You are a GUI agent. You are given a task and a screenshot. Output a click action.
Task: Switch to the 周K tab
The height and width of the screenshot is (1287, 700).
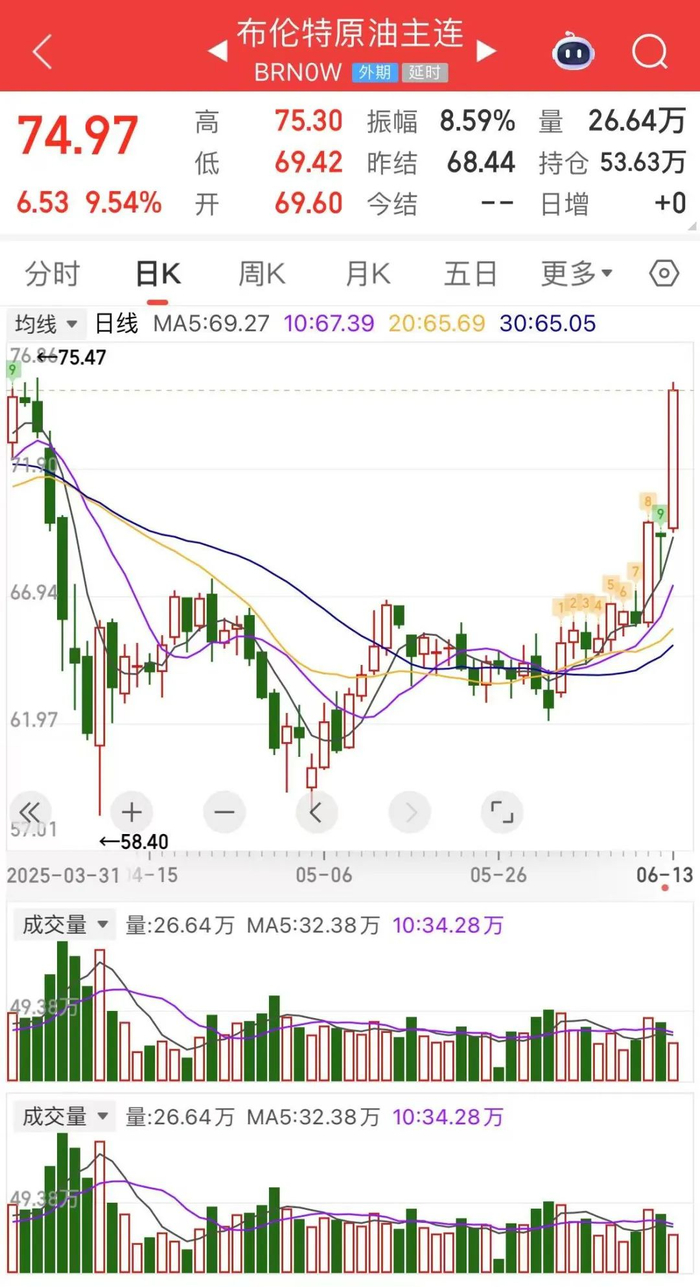261,274
